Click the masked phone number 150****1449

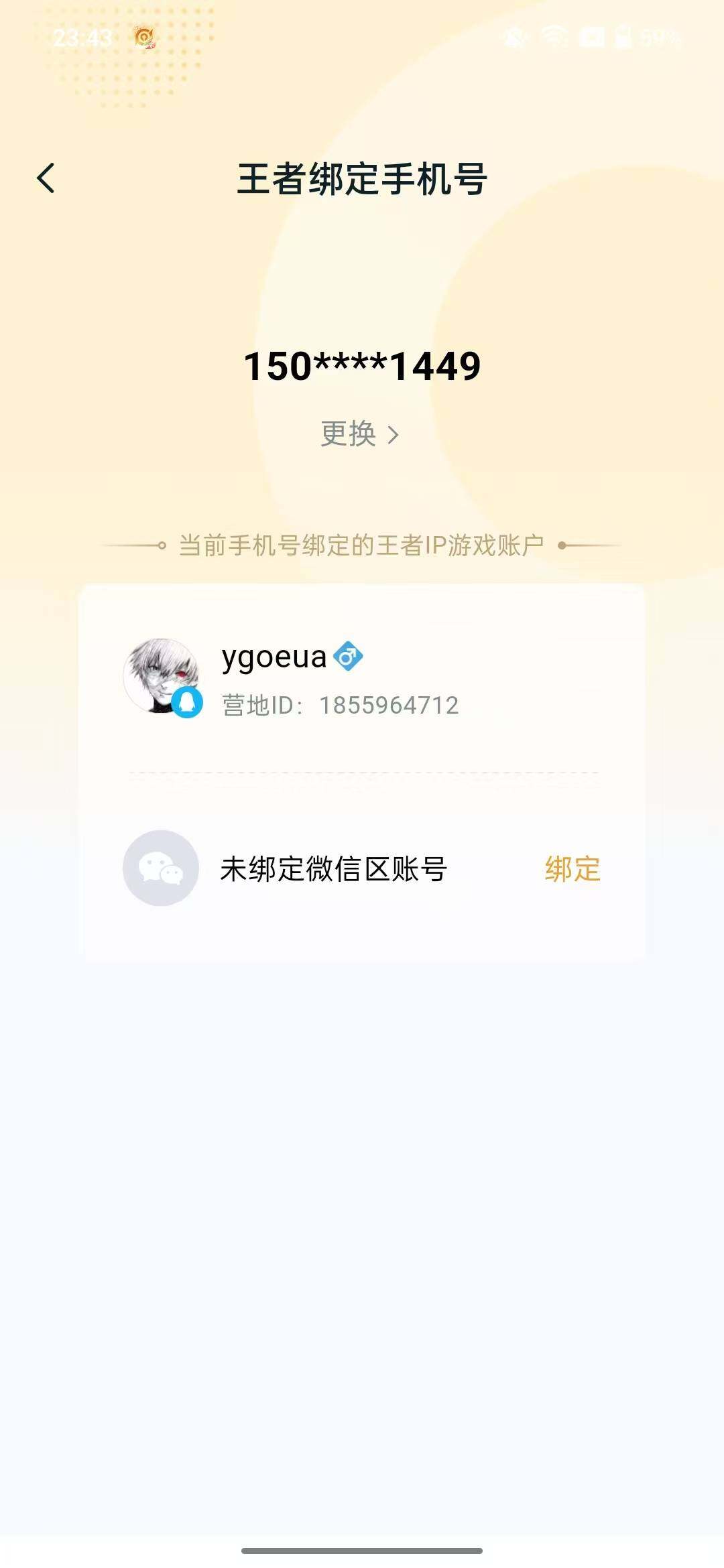361,366
